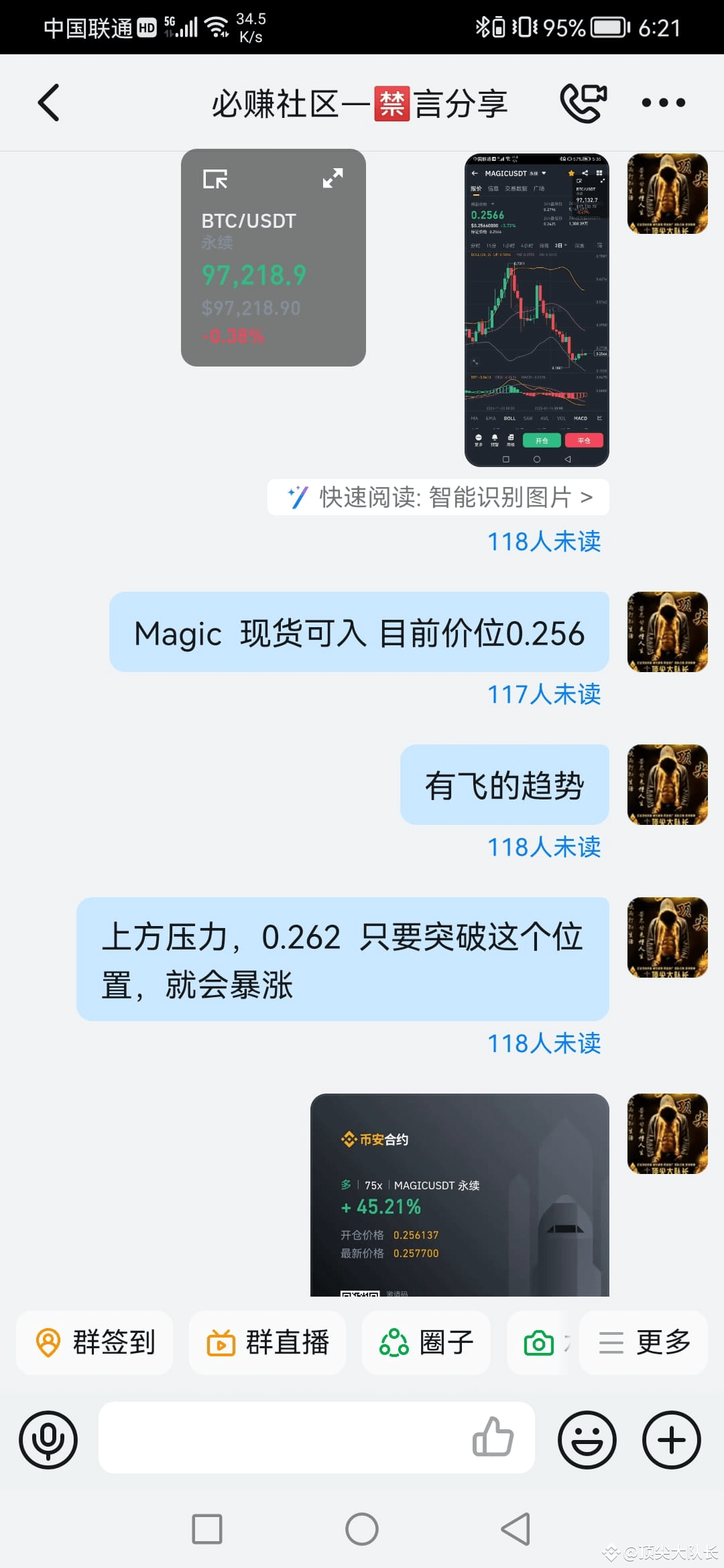Open the Binance futures profit share card
The image size is (724, 1568).
pyautogui.click(x=460, y=1199)
